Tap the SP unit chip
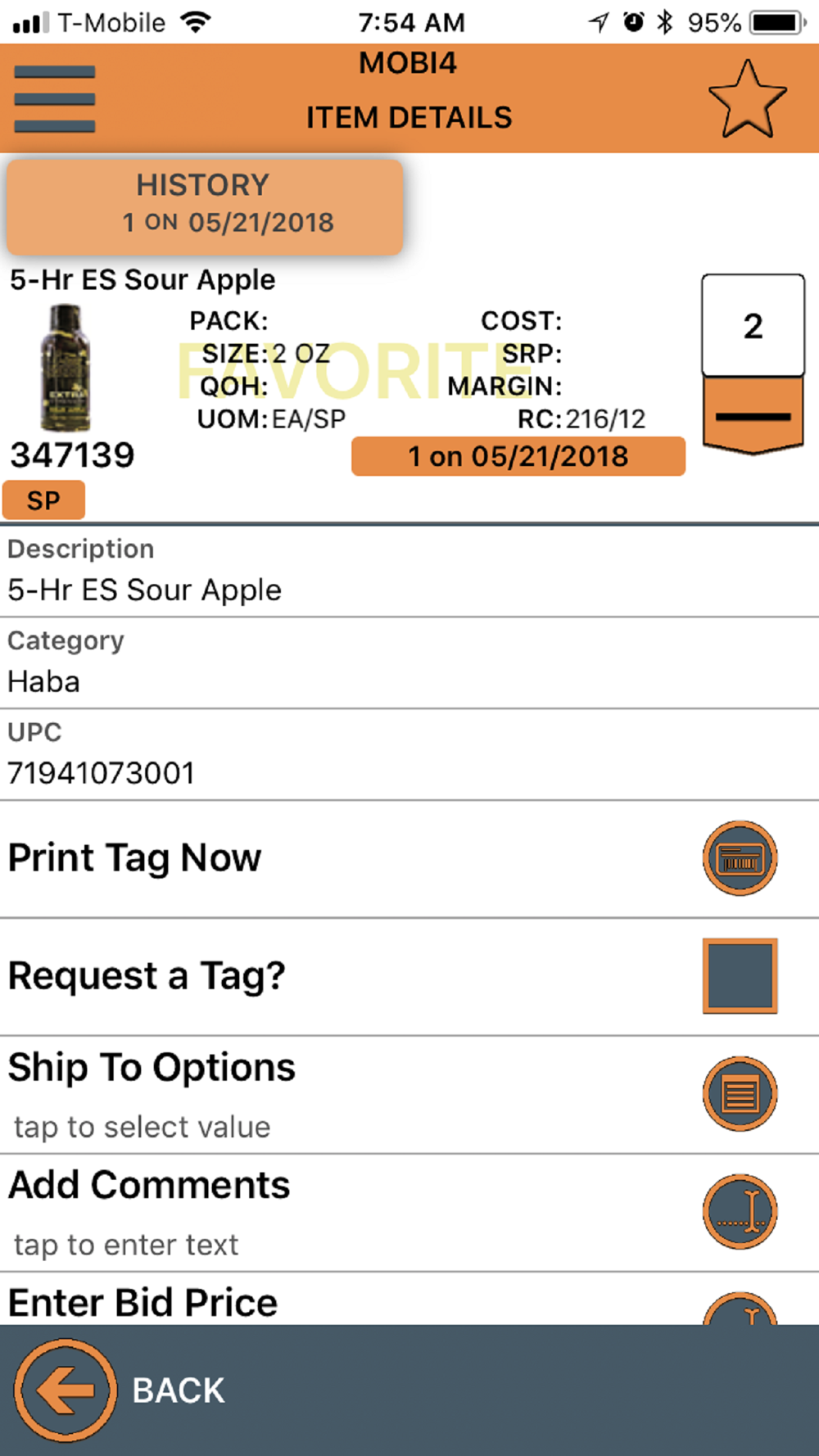 click(x=43, y=500)
